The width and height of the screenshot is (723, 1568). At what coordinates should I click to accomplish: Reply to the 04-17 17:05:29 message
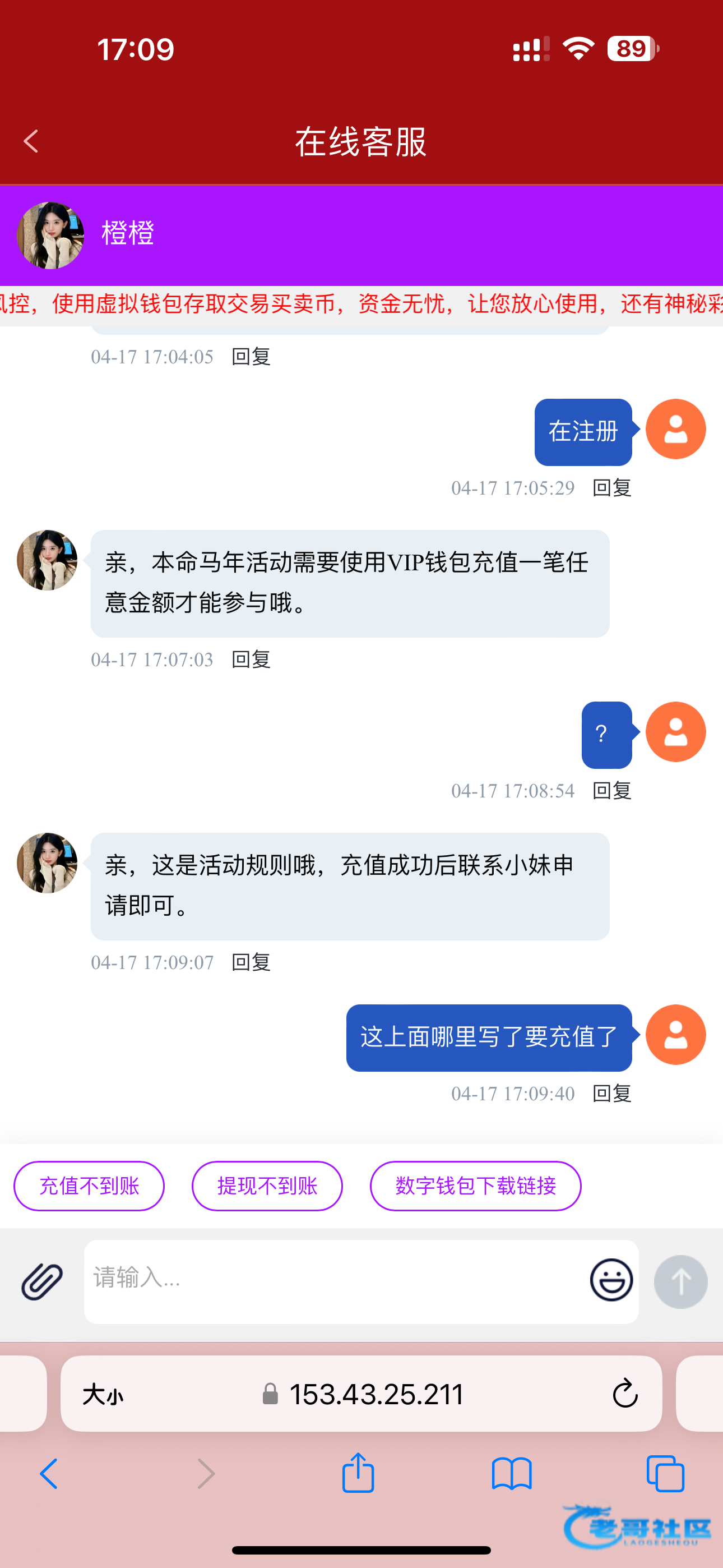click(x=611, y=487)
